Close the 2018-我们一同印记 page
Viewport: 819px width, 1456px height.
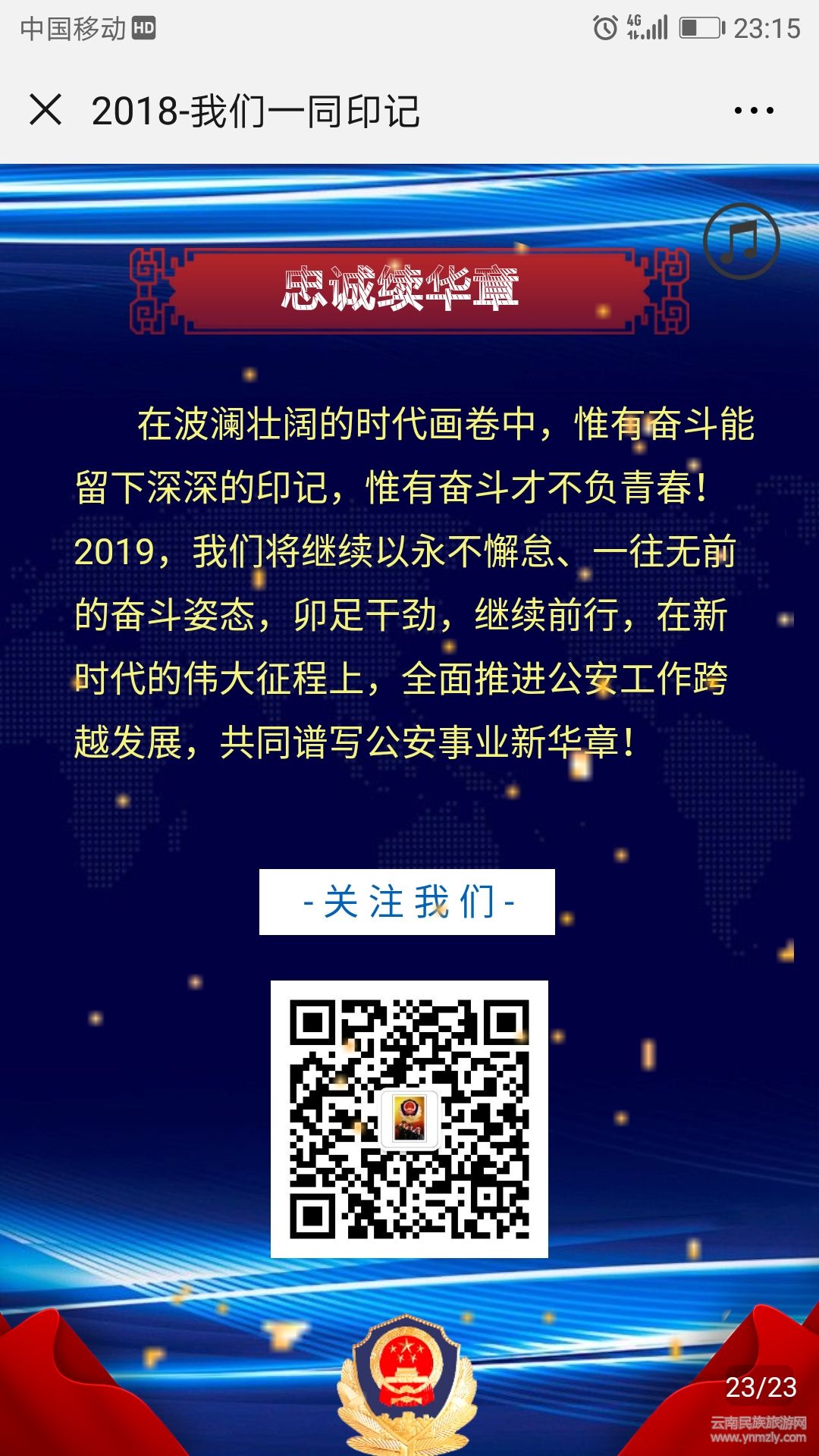(45, 110)
